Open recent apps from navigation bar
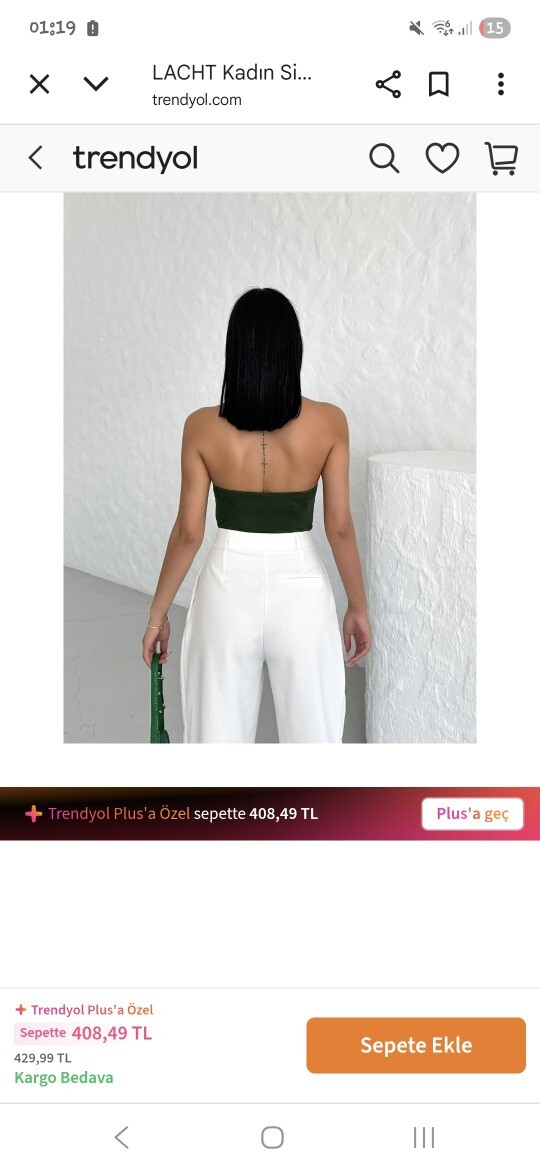The image size is (540, 1170). click(x=424, y=1137)
